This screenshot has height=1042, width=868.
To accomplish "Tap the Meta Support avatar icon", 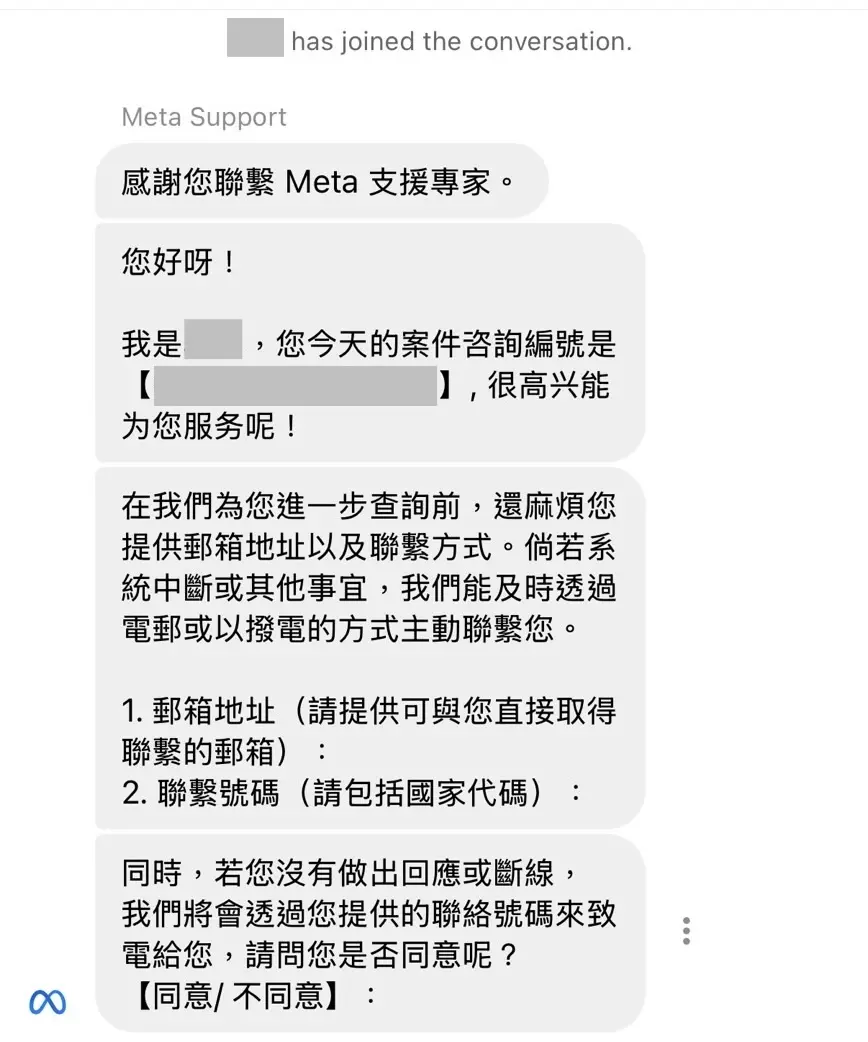I will [48, 1002].
